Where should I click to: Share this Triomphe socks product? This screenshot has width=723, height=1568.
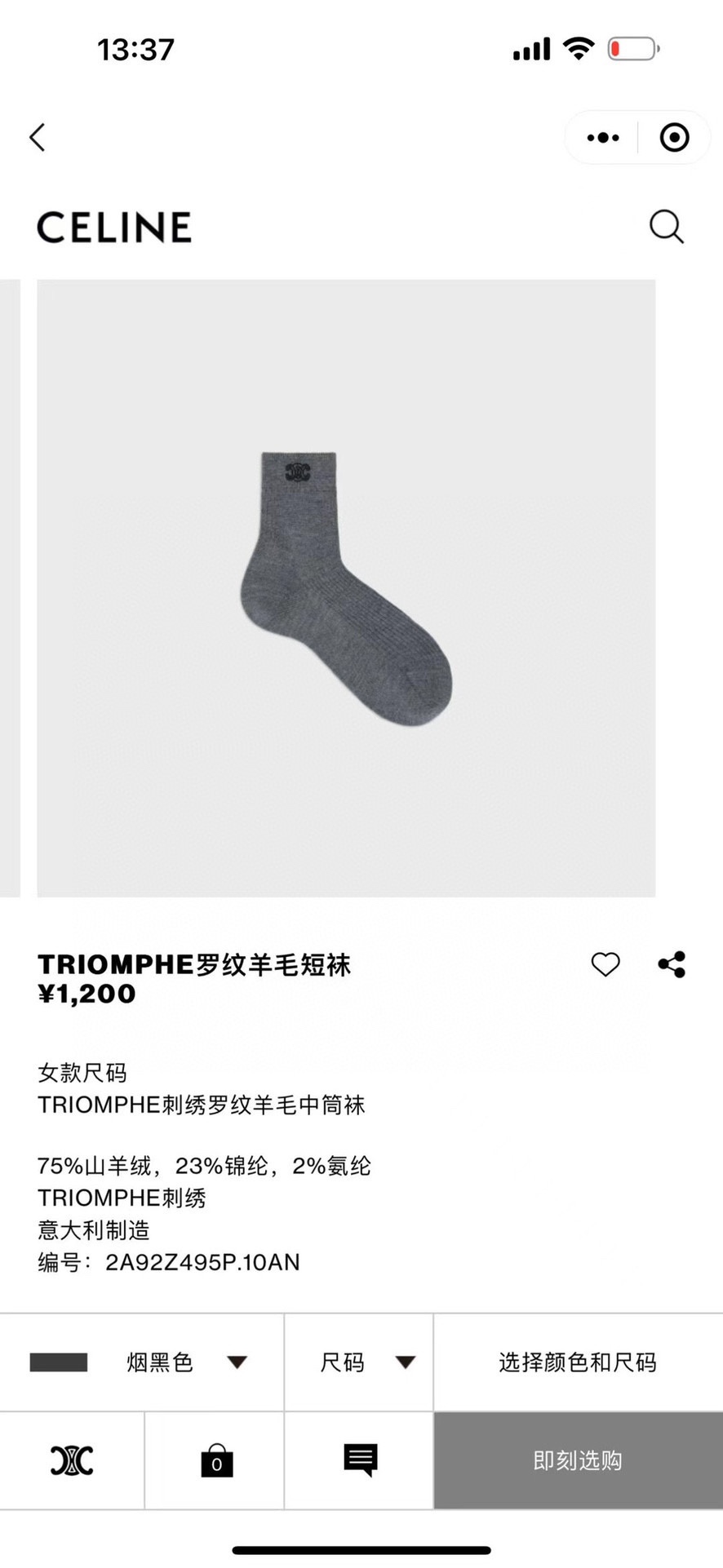point(672,964)
